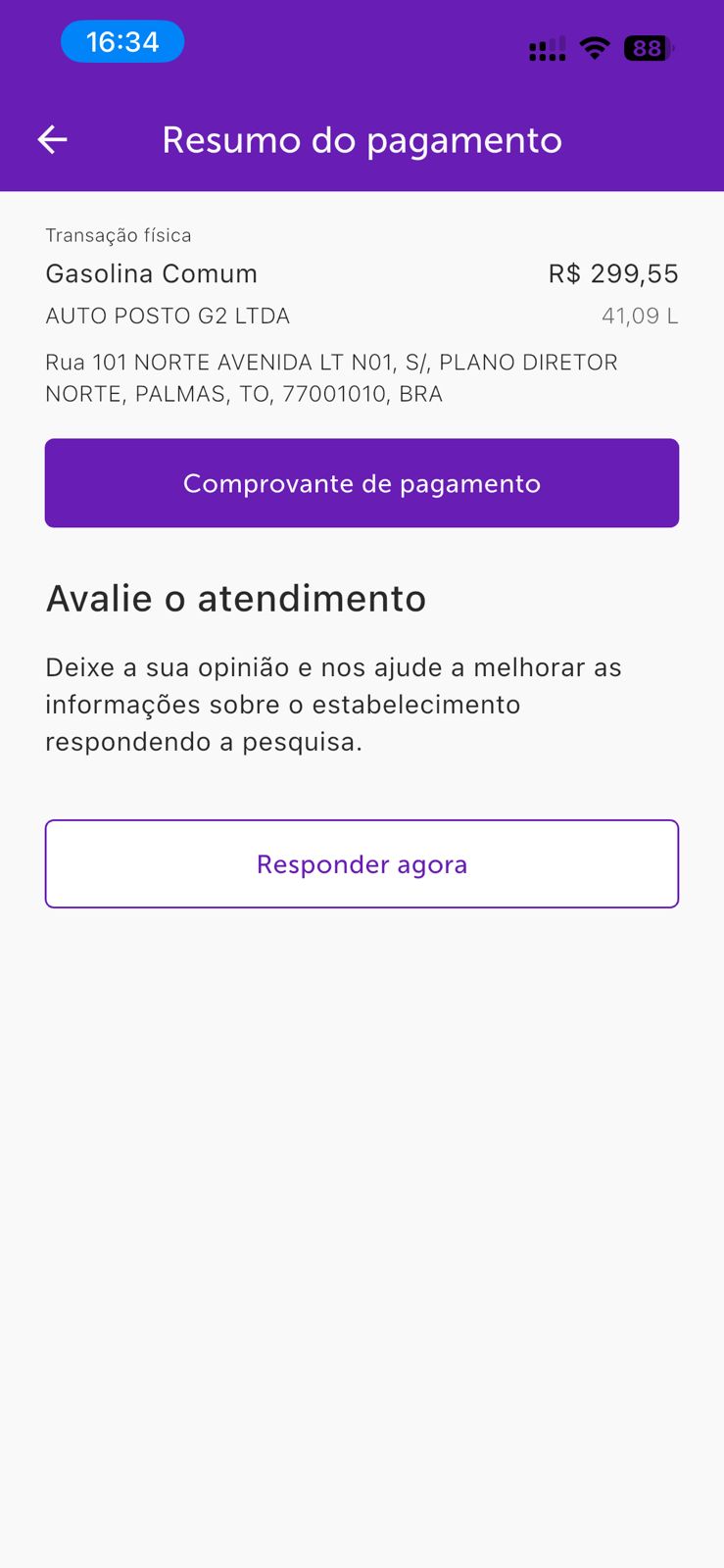Go back using the arrow icon

53,140
